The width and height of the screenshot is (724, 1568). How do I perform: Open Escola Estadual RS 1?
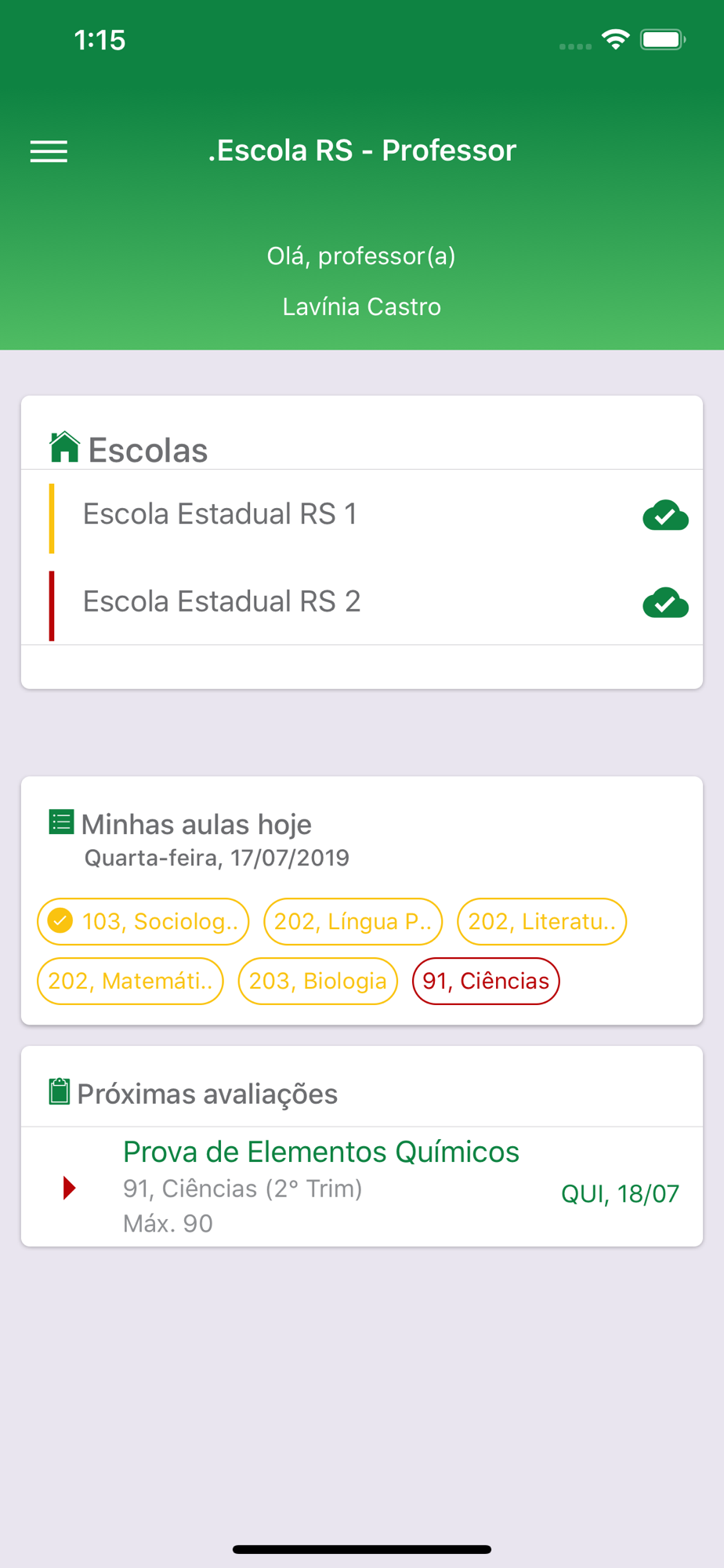(x=220, y=514)
